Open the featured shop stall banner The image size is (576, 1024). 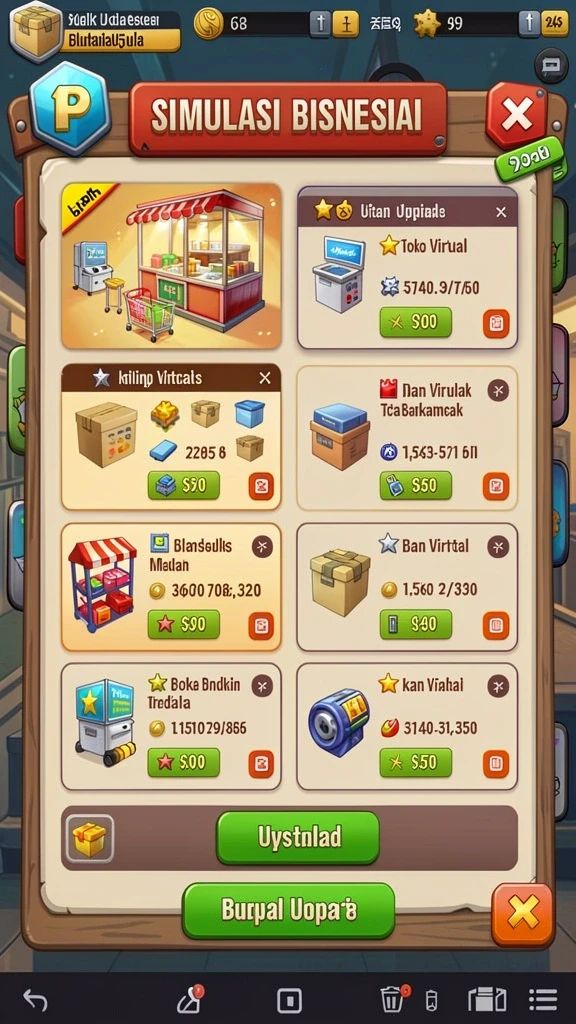[x=172, y=266]
